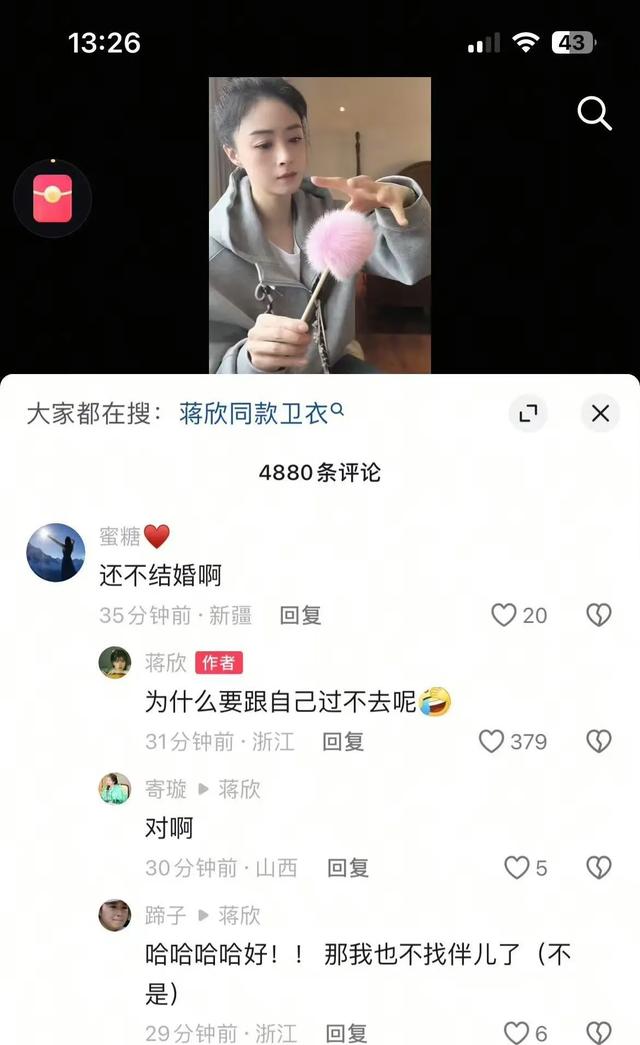Like 蹄子's comment with 6 likes
The image size is (640, 1045).
(516, 1033)
